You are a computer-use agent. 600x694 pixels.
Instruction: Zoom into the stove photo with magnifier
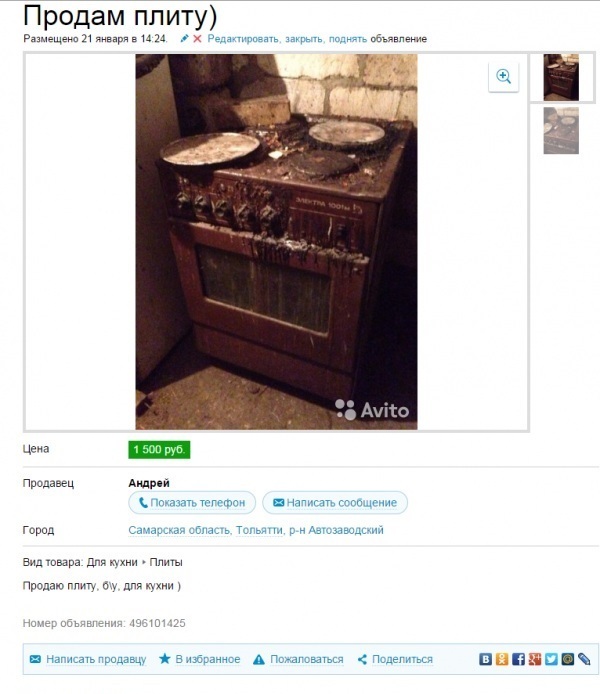pyautogui.click(x=503, y=77)
